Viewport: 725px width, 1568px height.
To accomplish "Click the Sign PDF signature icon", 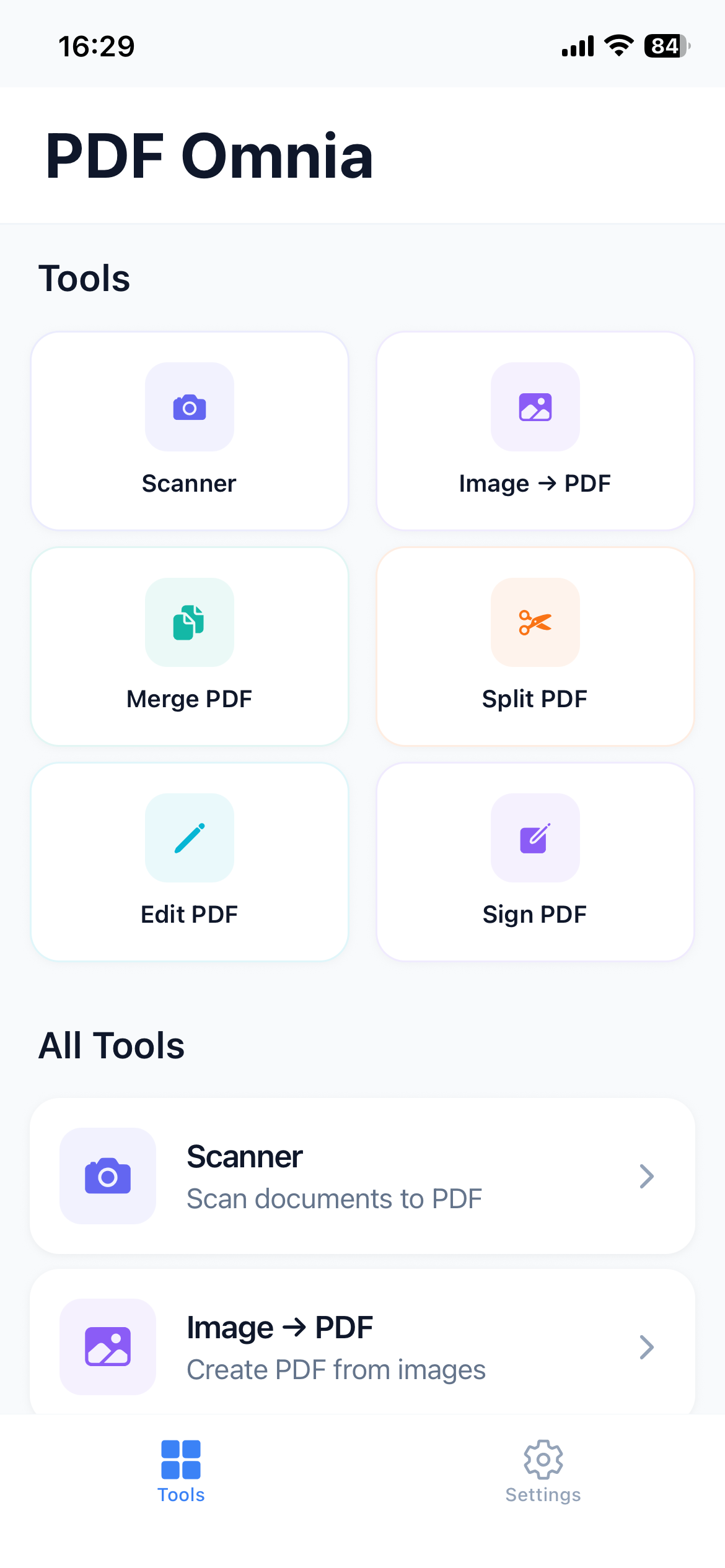I will coord(535,838).
